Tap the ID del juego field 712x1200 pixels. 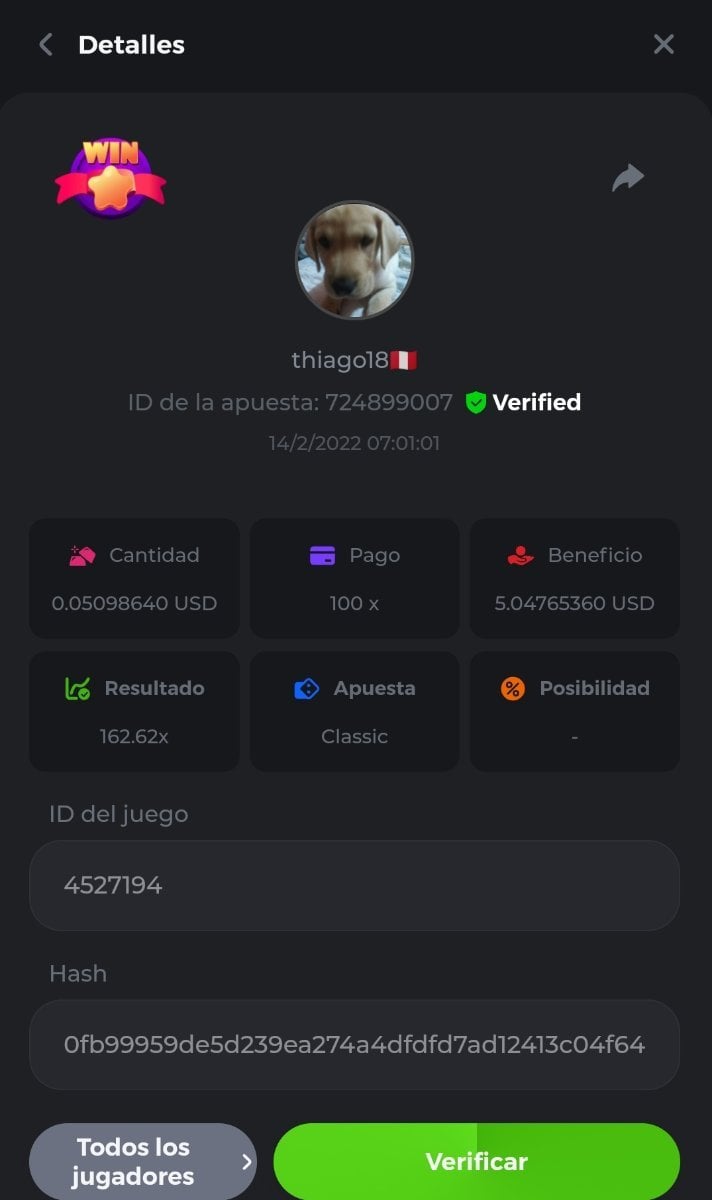(354, 885)
